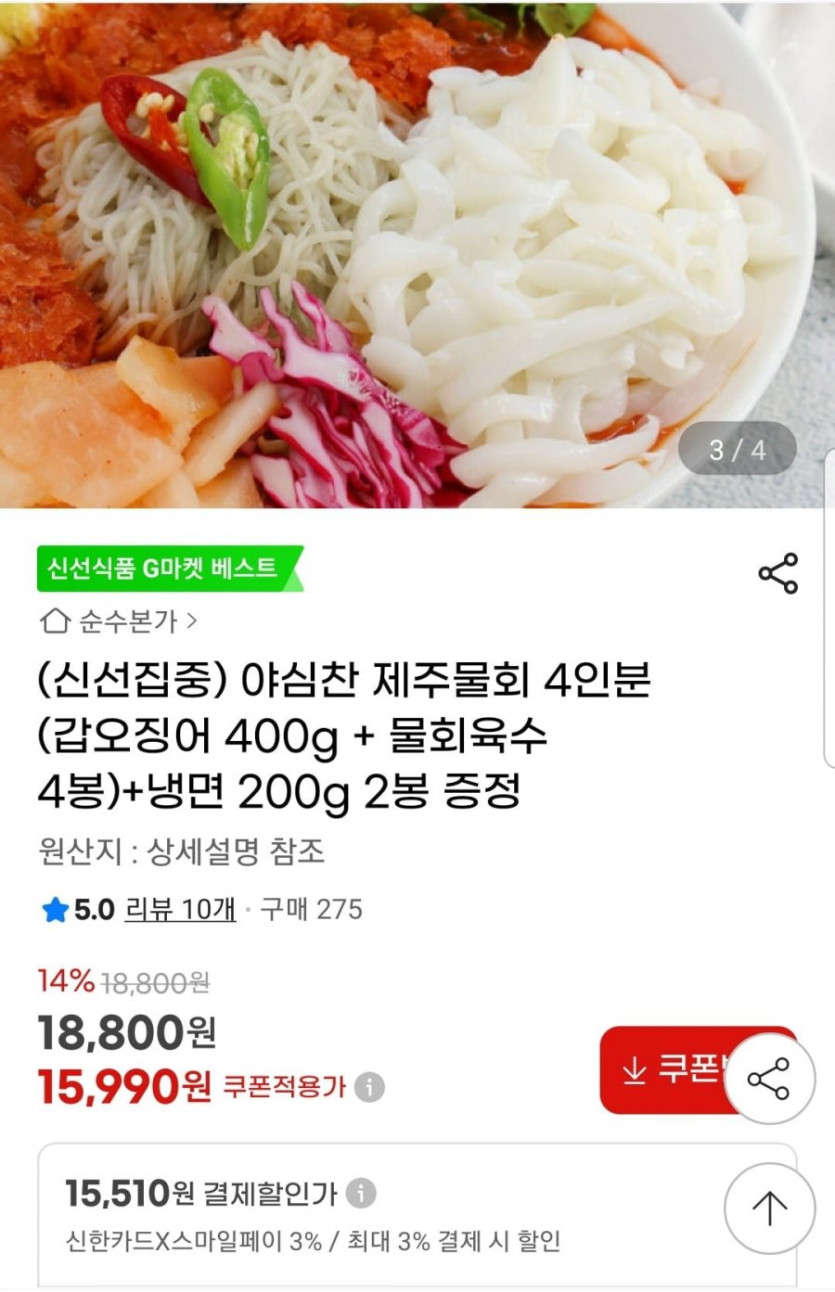
Task: Open the 순수본가 seller store link
Action: coord(118,622)
